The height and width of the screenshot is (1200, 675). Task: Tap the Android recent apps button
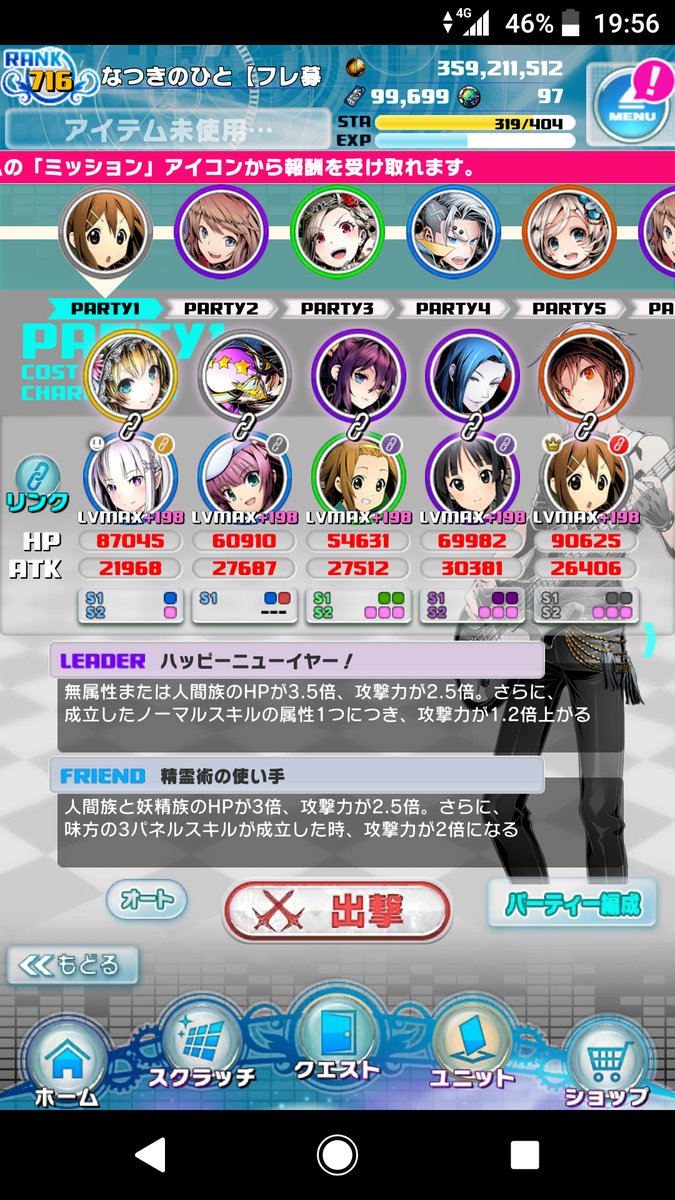[524, 1156]
